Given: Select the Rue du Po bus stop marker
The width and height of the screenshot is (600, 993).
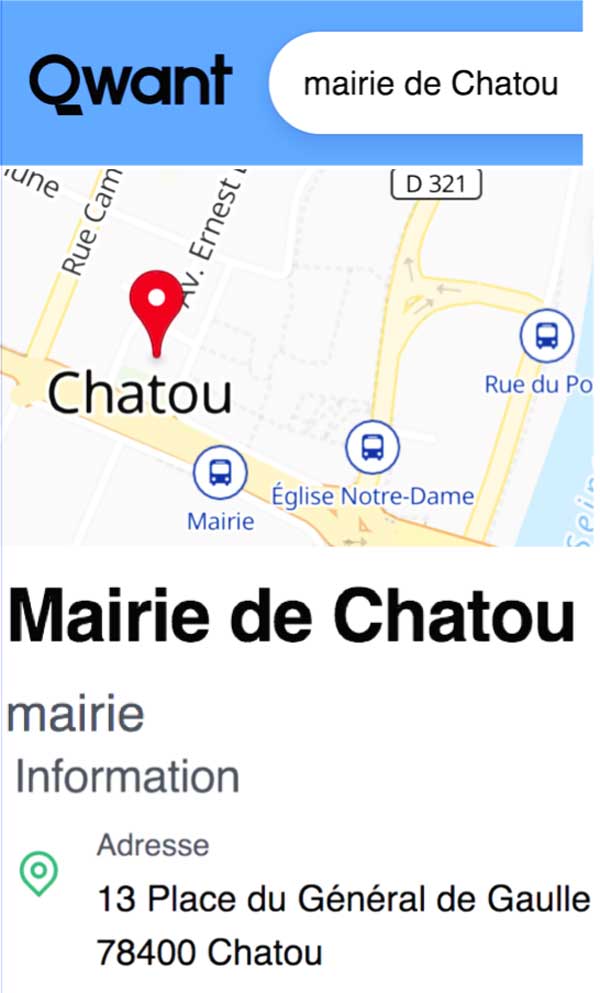Looking at the screenshot, I should pos(546,335).
